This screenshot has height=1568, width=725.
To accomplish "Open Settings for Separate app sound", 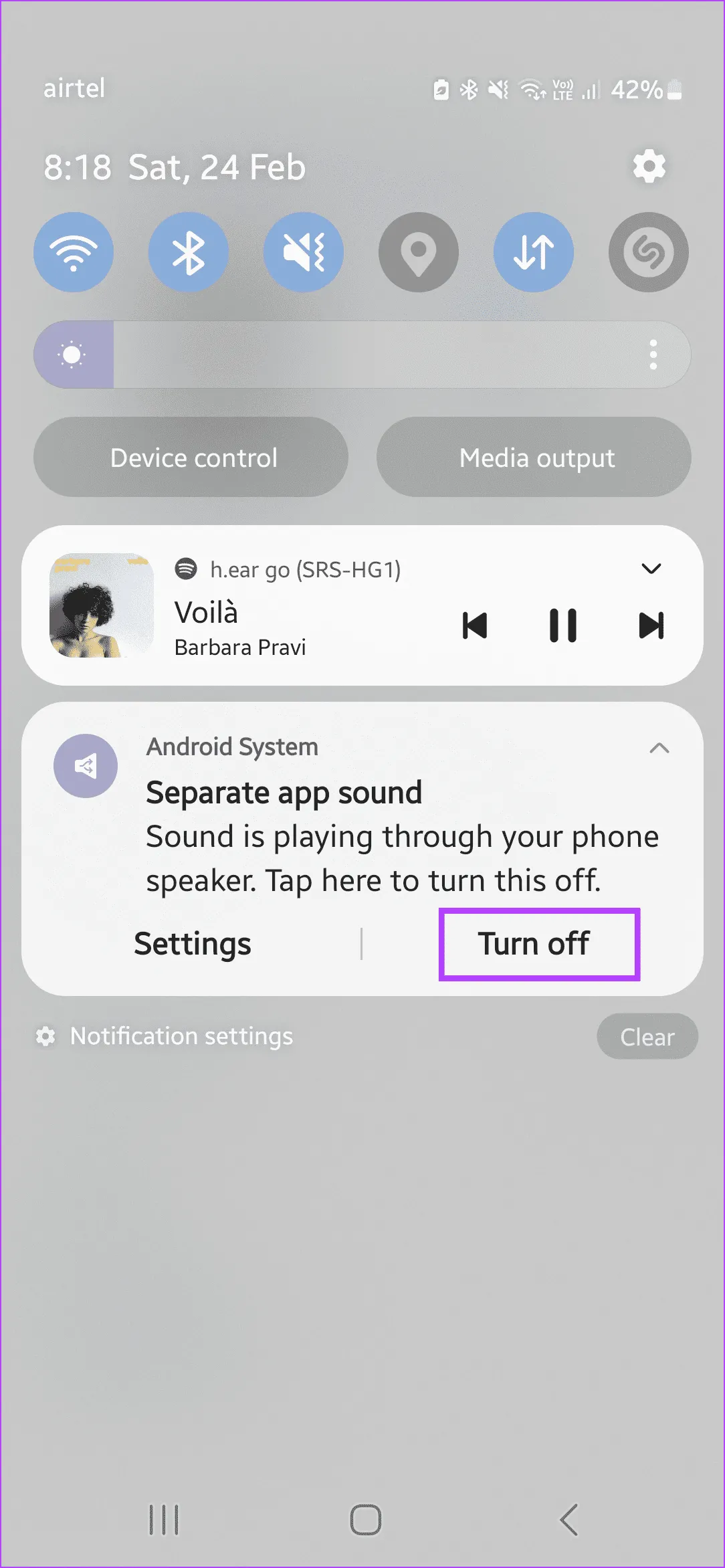I will [x=193, y=944].
